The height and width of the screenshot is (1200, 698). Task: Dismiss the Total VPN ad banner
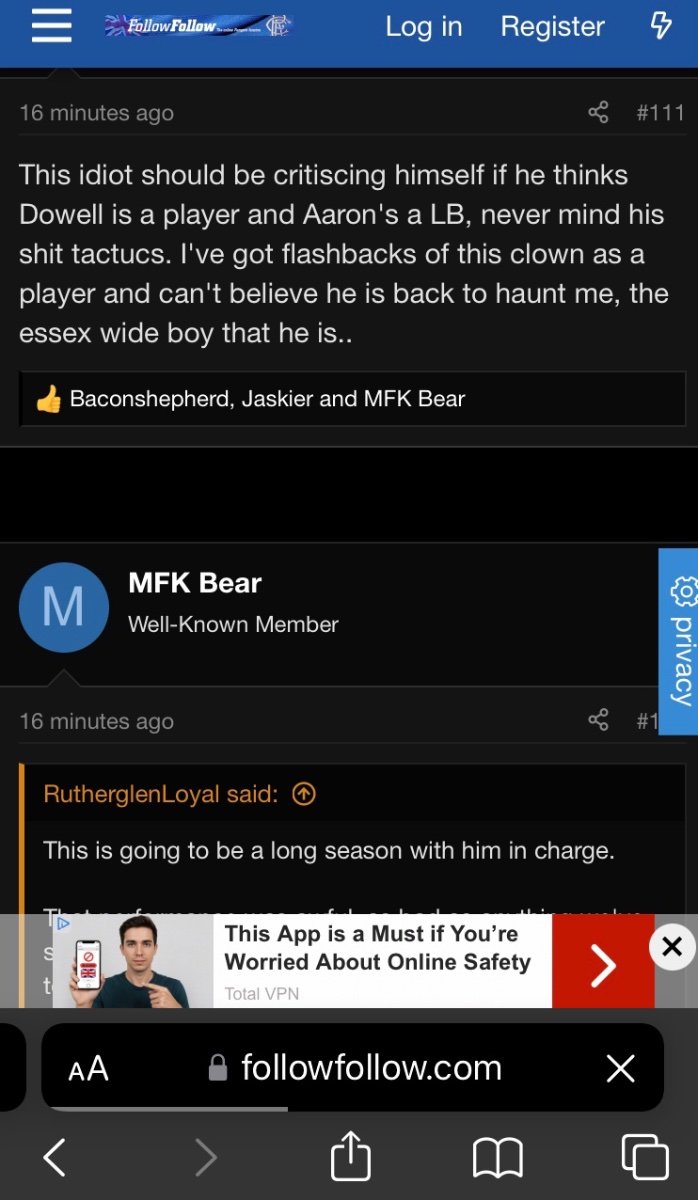point(672,946)
